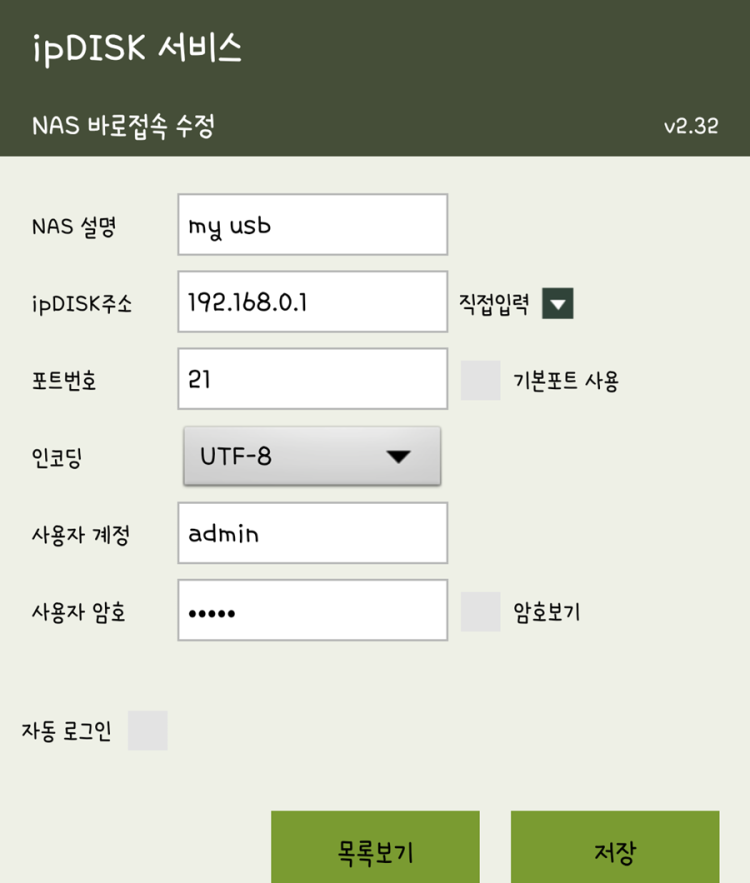Toggle the 자동 로그인 checkbox
The height and width of the screenshot is (883, 750).
click(148, 731)
